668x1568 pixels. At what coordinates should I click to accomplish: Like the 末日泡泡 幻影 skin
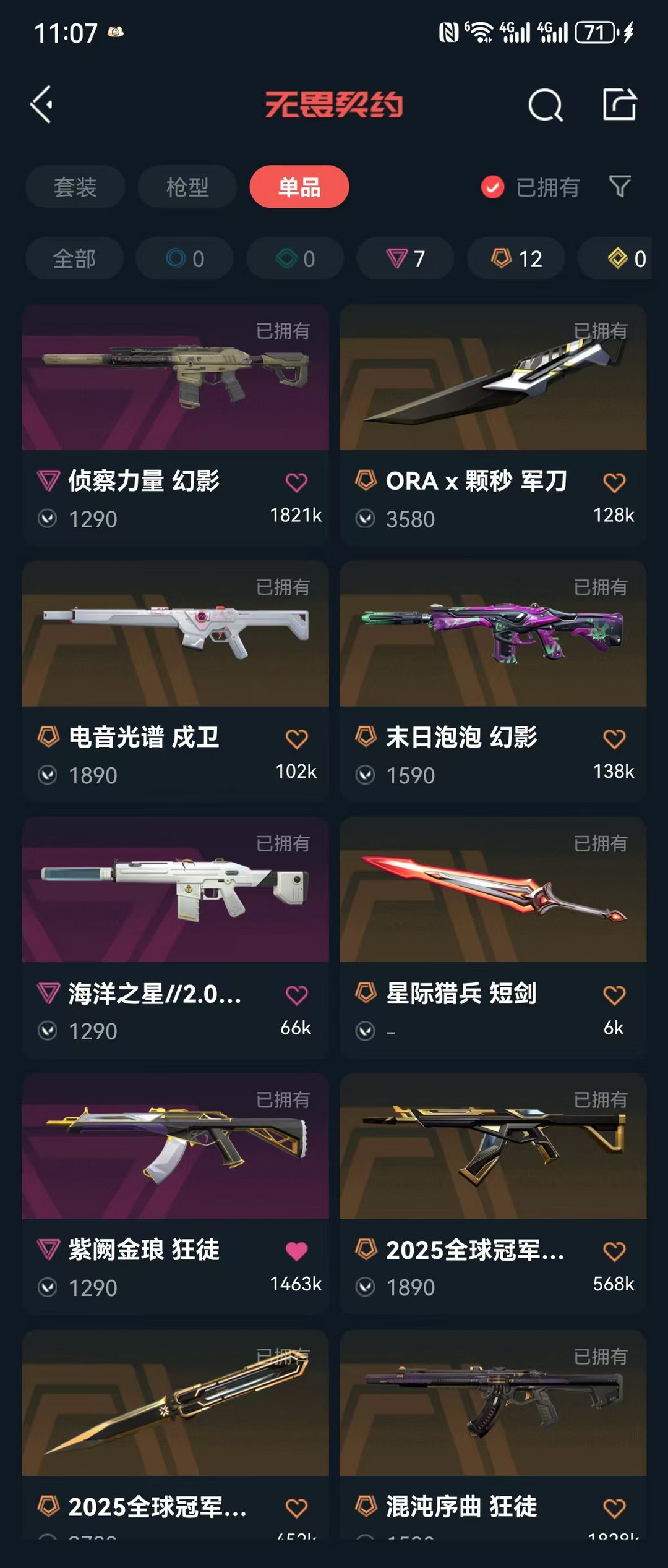(x=614, y=738)
